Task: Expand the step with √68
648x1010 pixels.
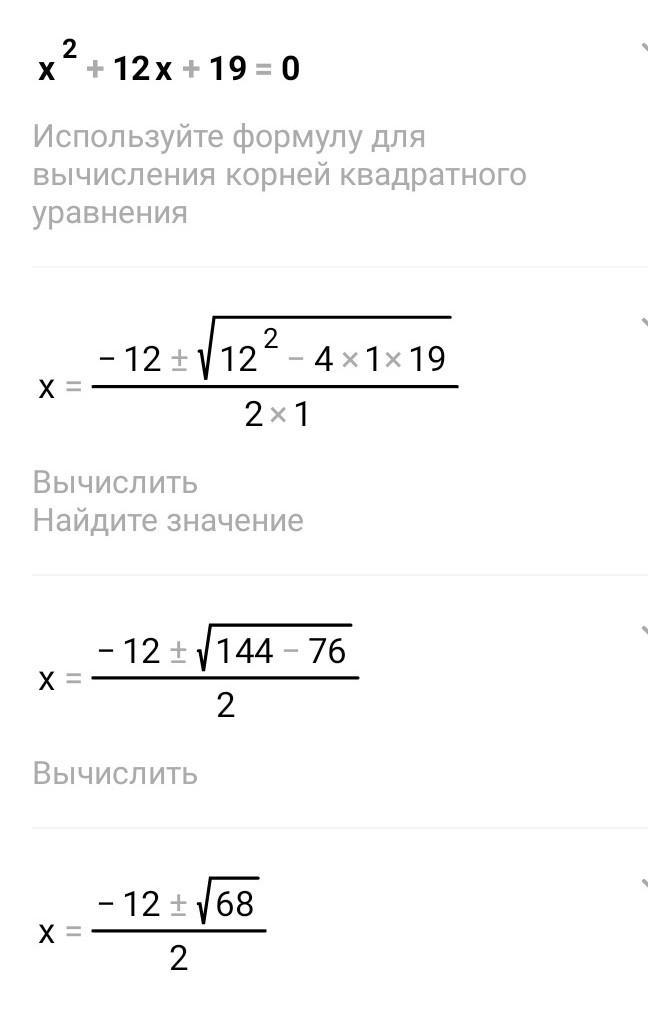Action: pos(642,884)
